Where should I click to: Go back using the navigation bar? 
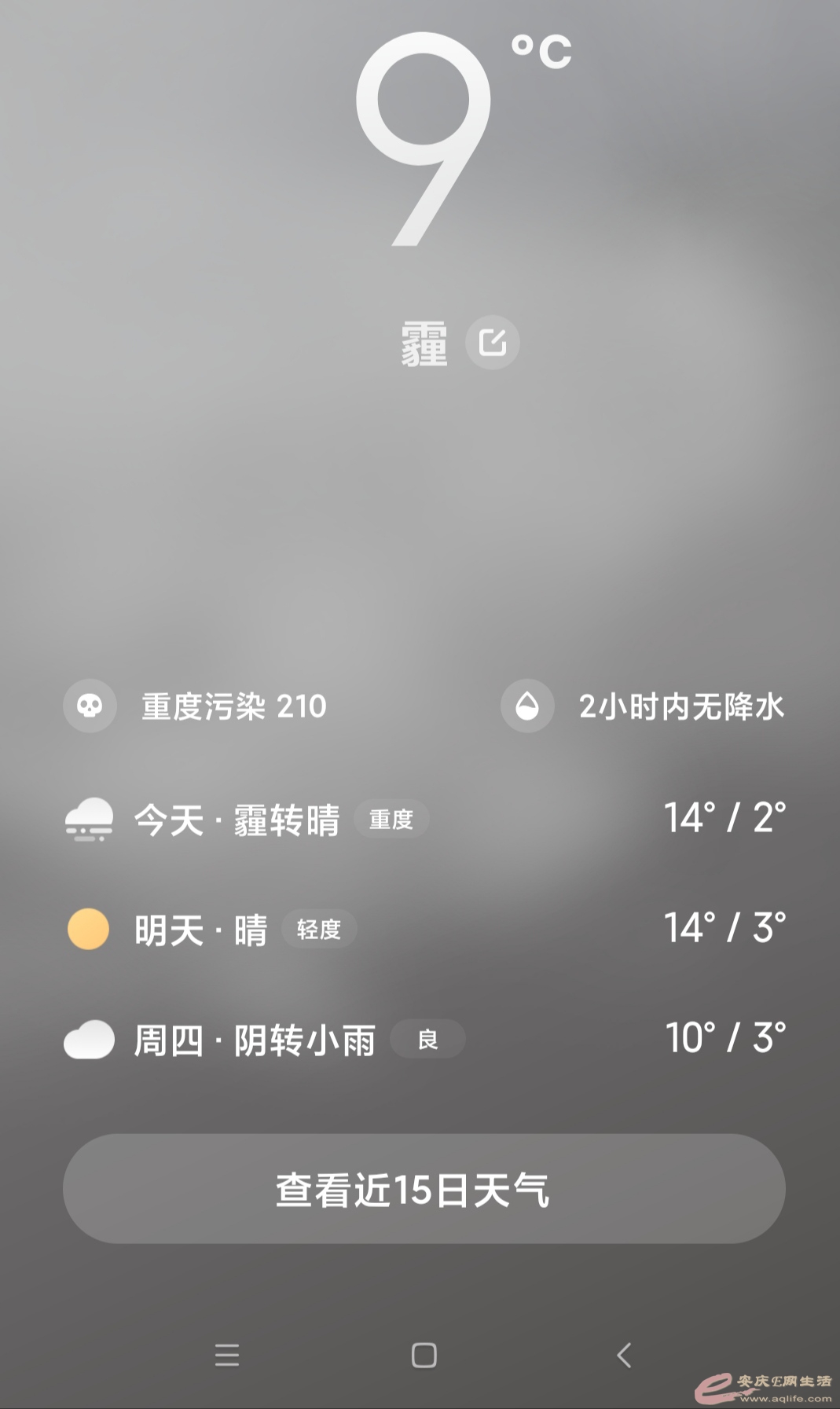tap(624, 1355)
